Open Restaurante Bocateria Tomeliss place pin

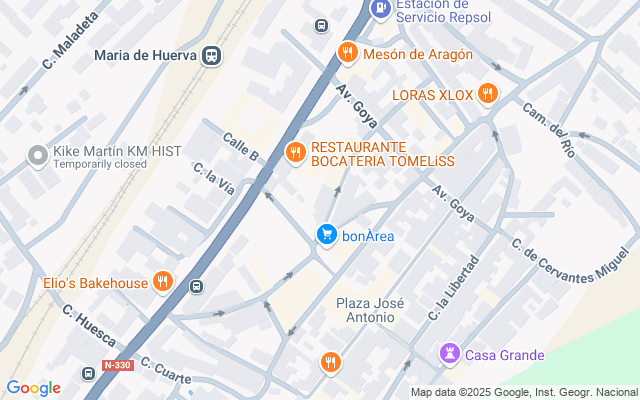coord(295,153)
